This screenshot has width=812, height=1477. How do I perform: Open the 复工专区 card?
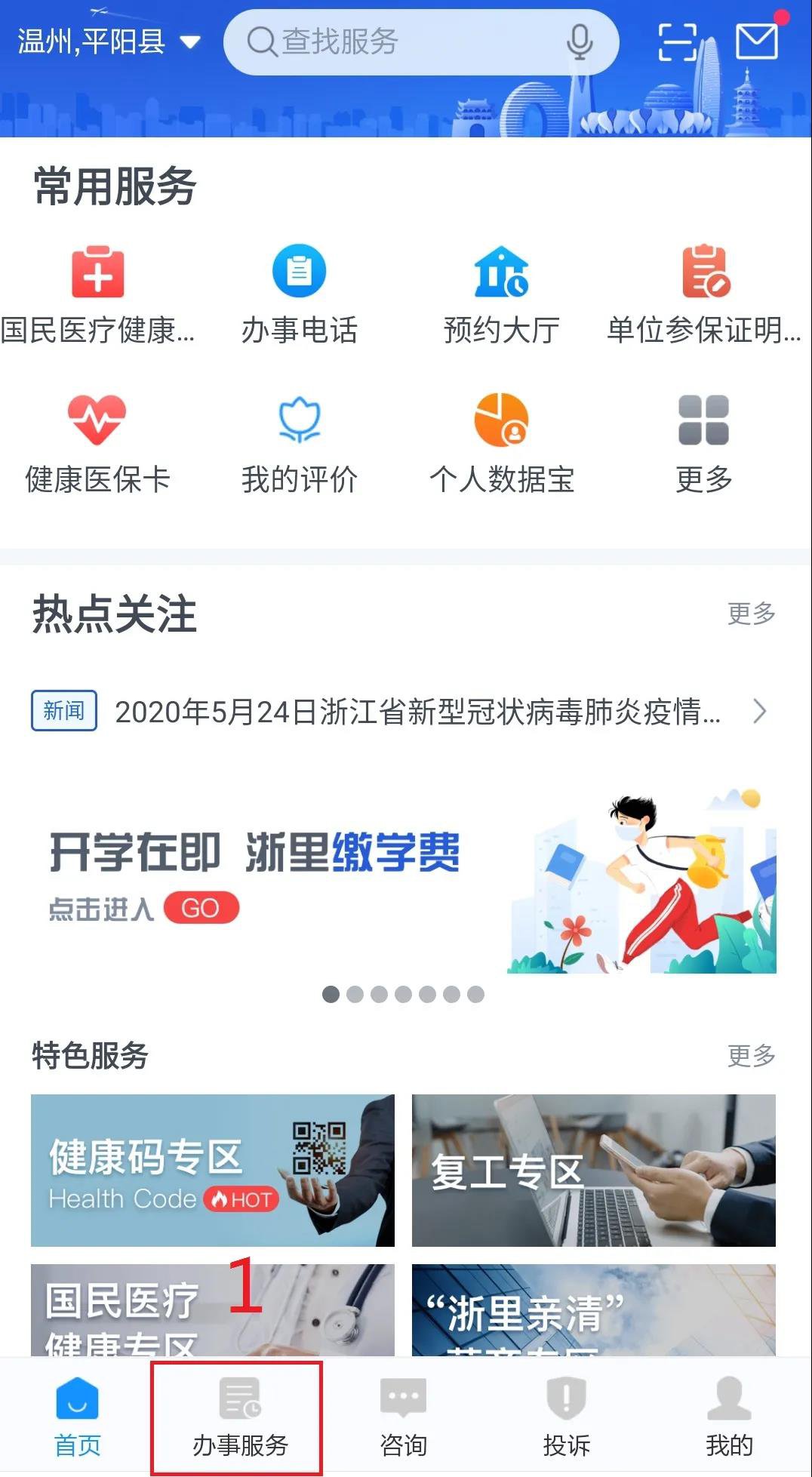coord(593,1170)
